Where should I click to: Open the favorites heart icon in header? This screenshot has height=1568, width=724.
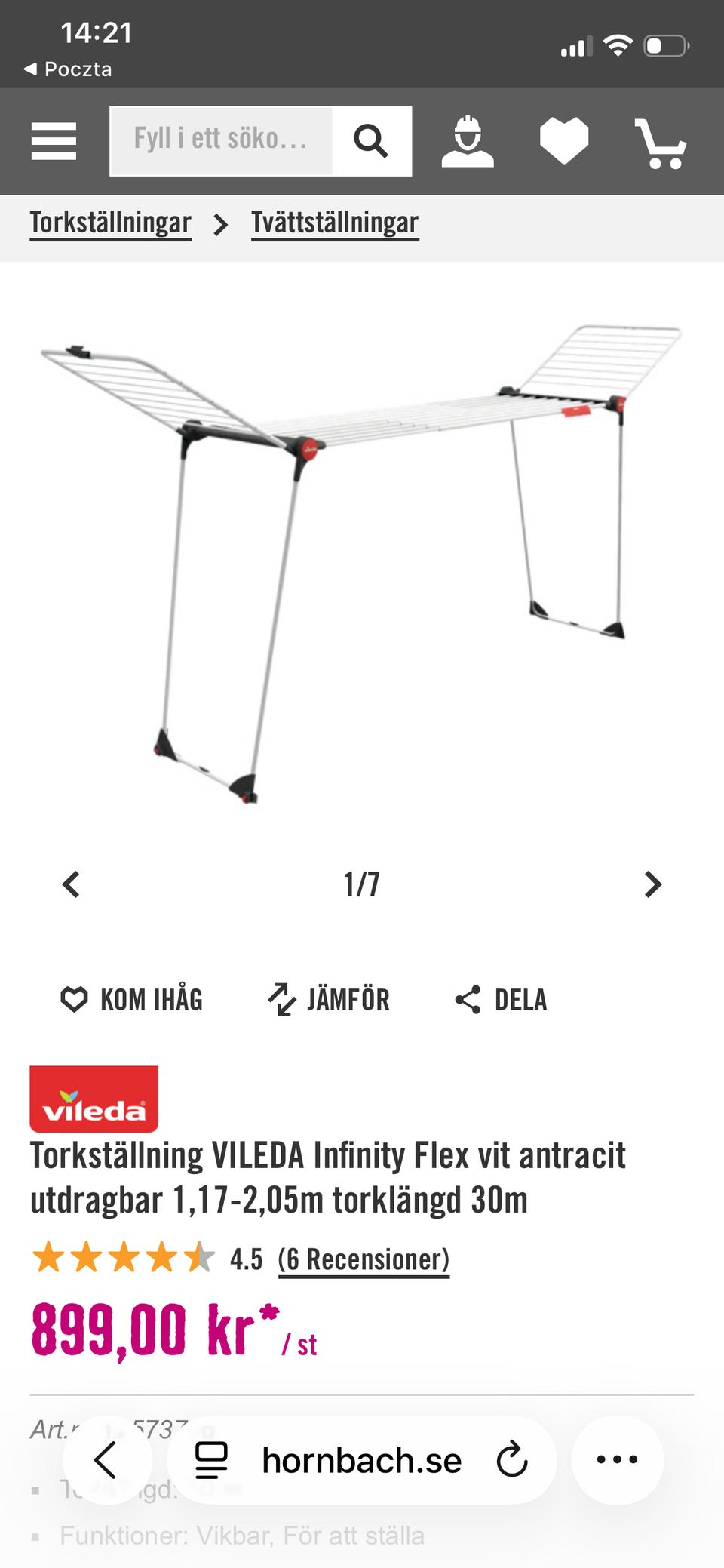(566, 140)
